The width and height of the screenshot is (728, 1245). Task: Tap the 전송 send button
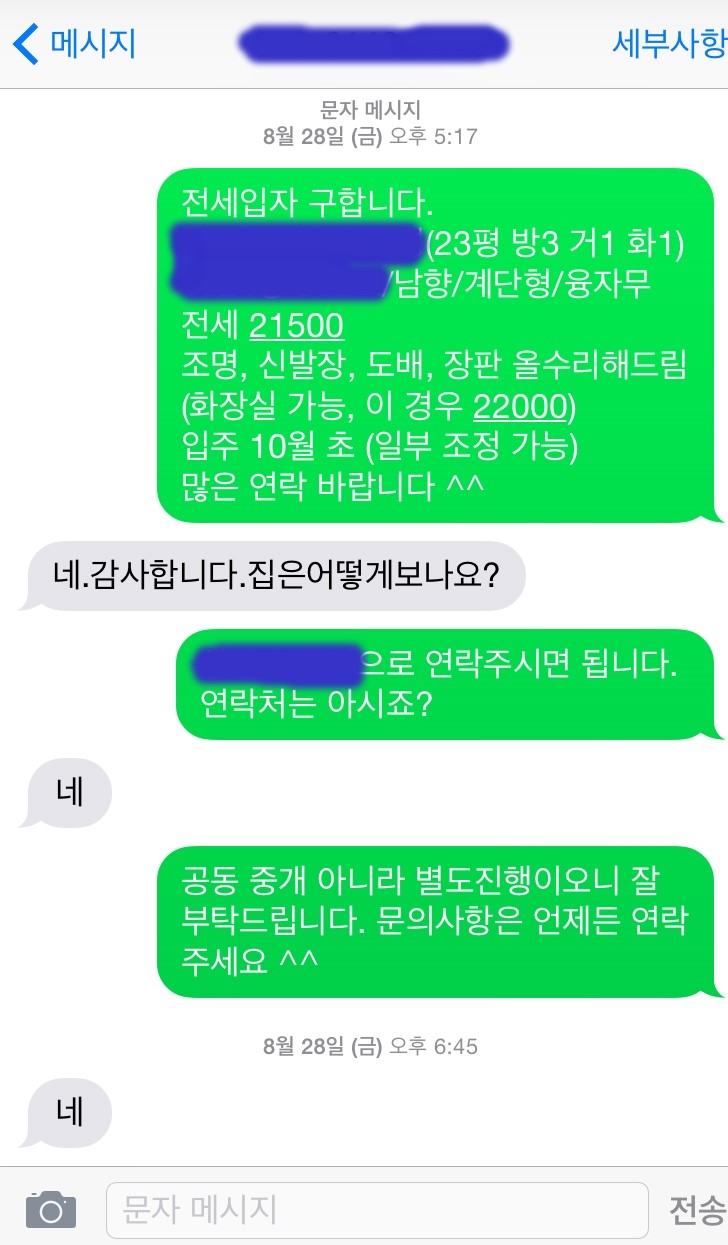coord(697,1210)
